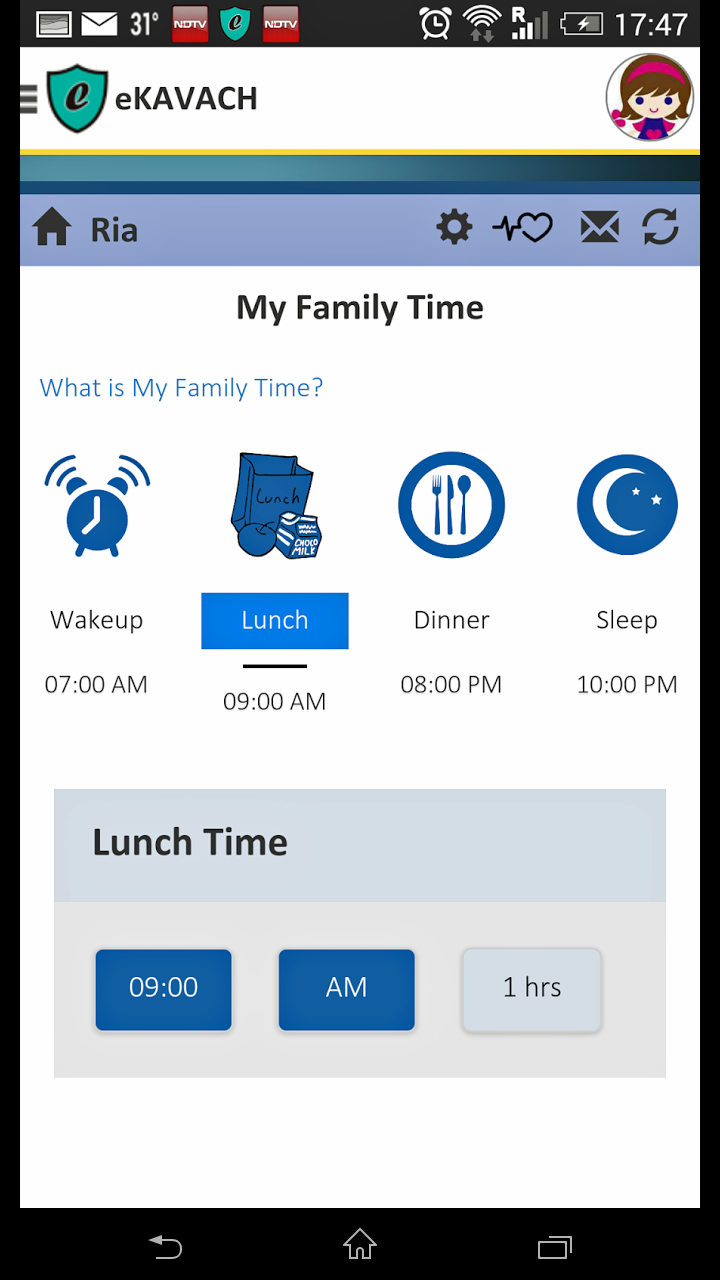Screen dimensions: 720x1280
Task: Open the settings gear
Action: click(454, 228)
